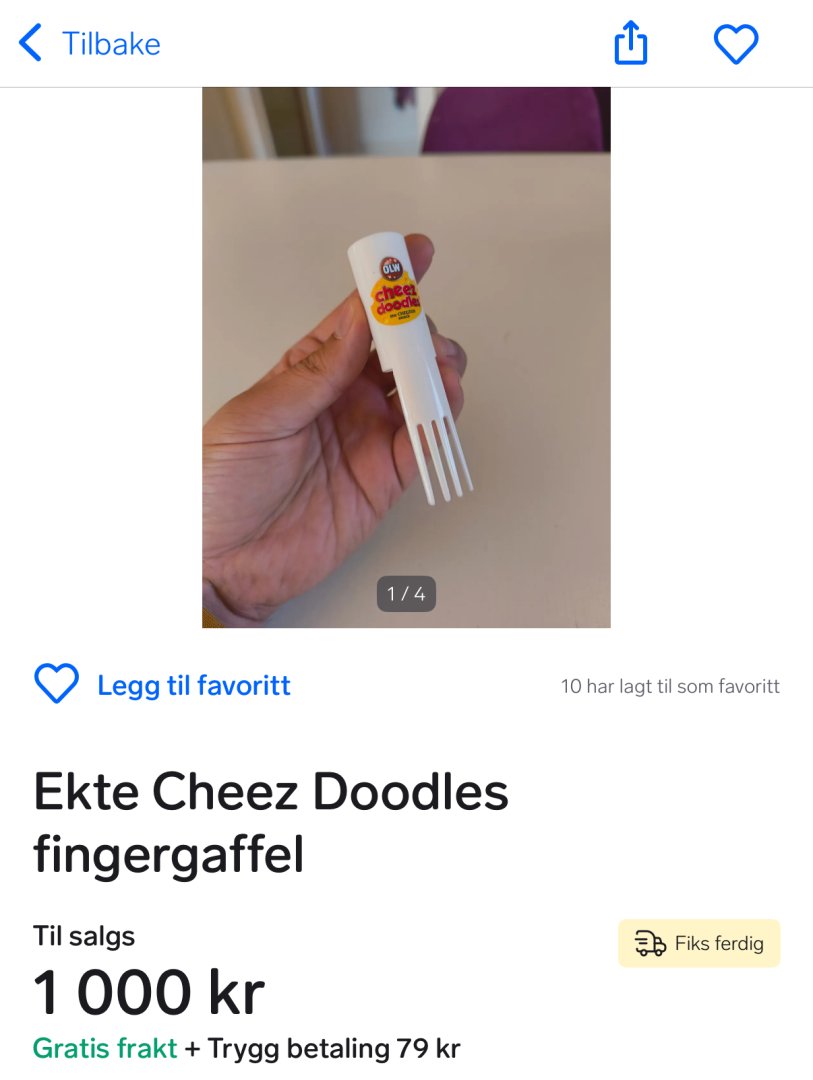Tap the heart icon in the top bar
813x1080 pixels.
[x=736, y=44]
